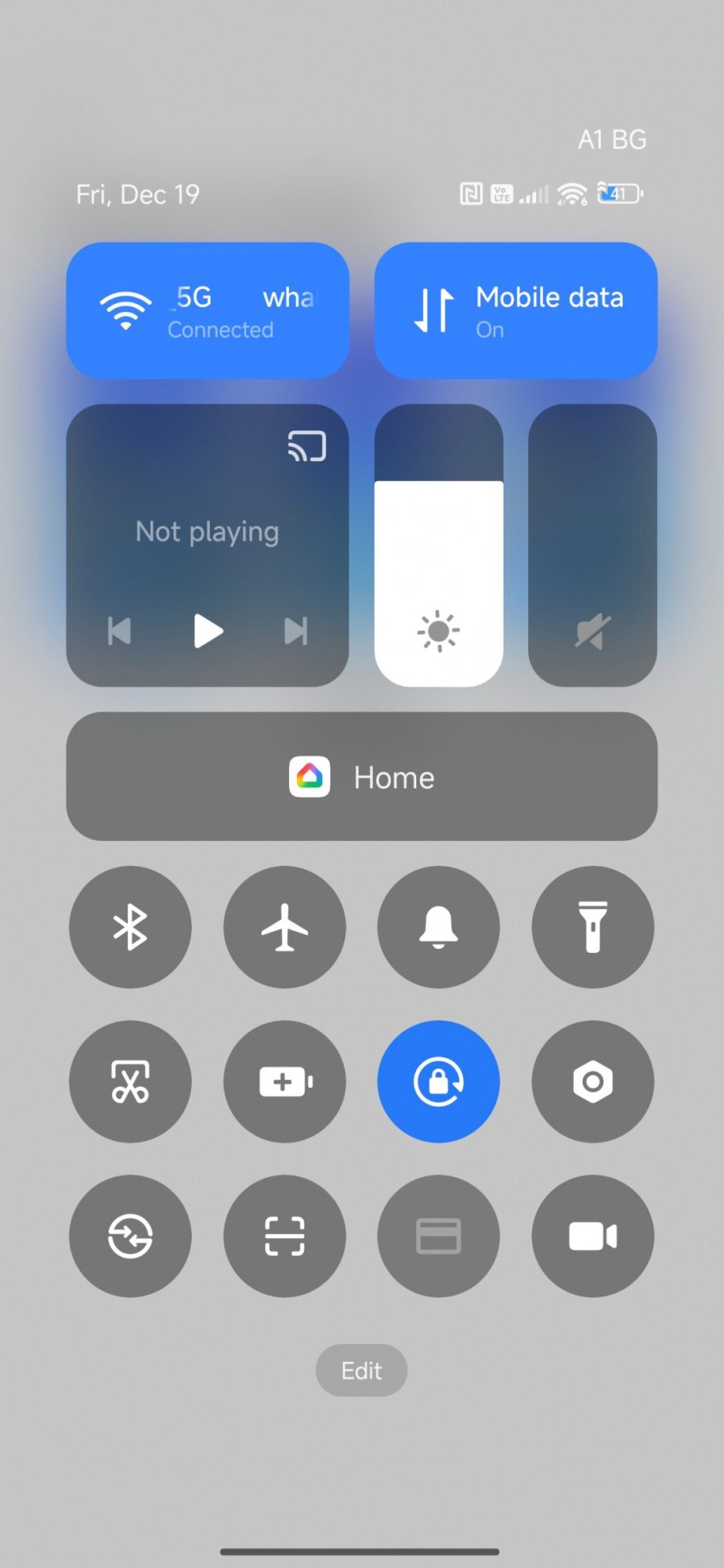Open settings via the hexagon gear tile

(593, 1081)
